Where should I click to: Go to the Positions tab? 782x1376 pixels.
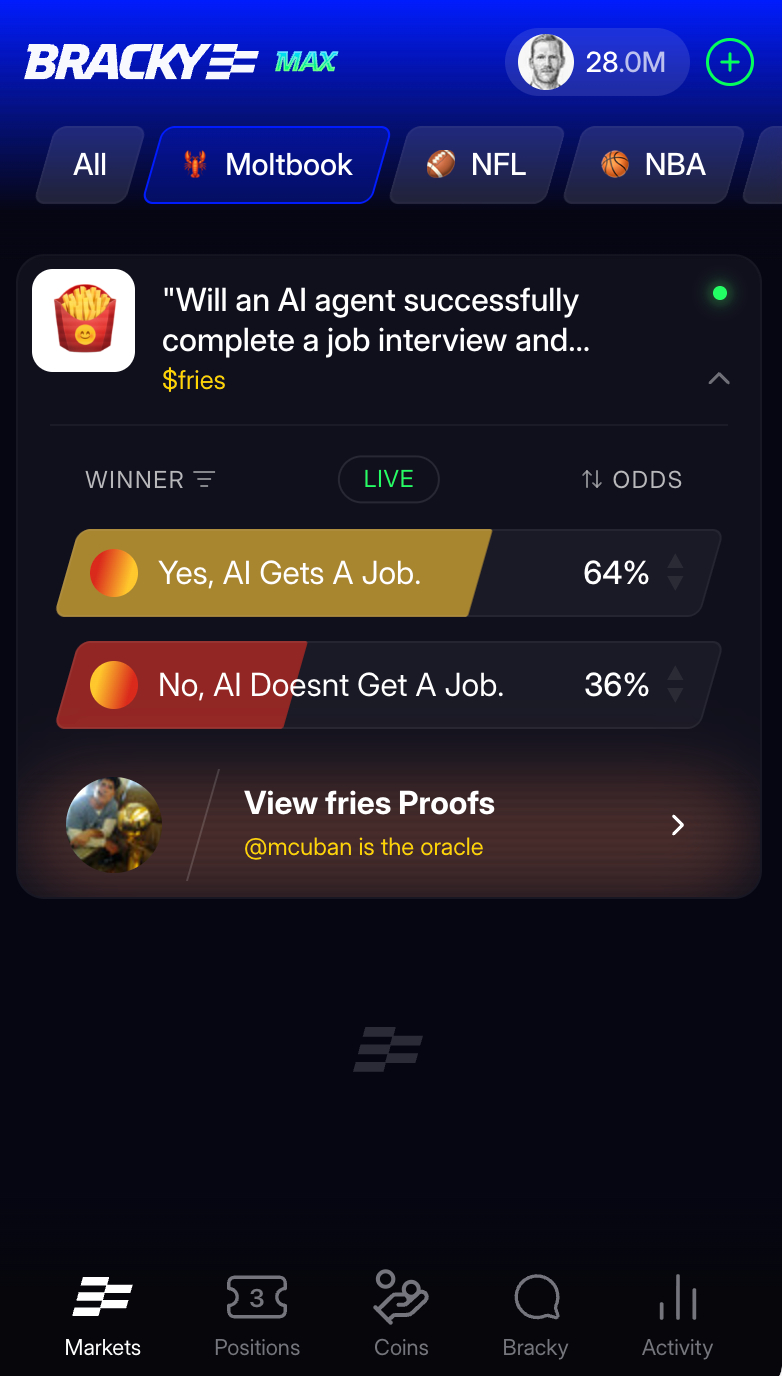coord(257,1315)
